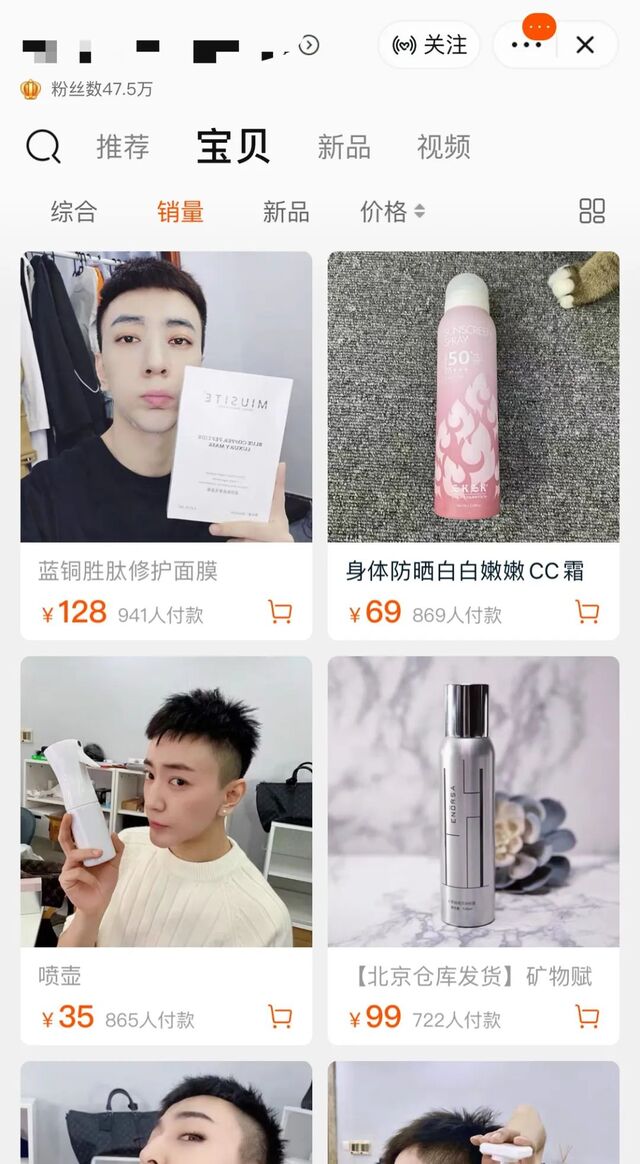Add the ¥69 CC 霜 to cart

[588, 612]
